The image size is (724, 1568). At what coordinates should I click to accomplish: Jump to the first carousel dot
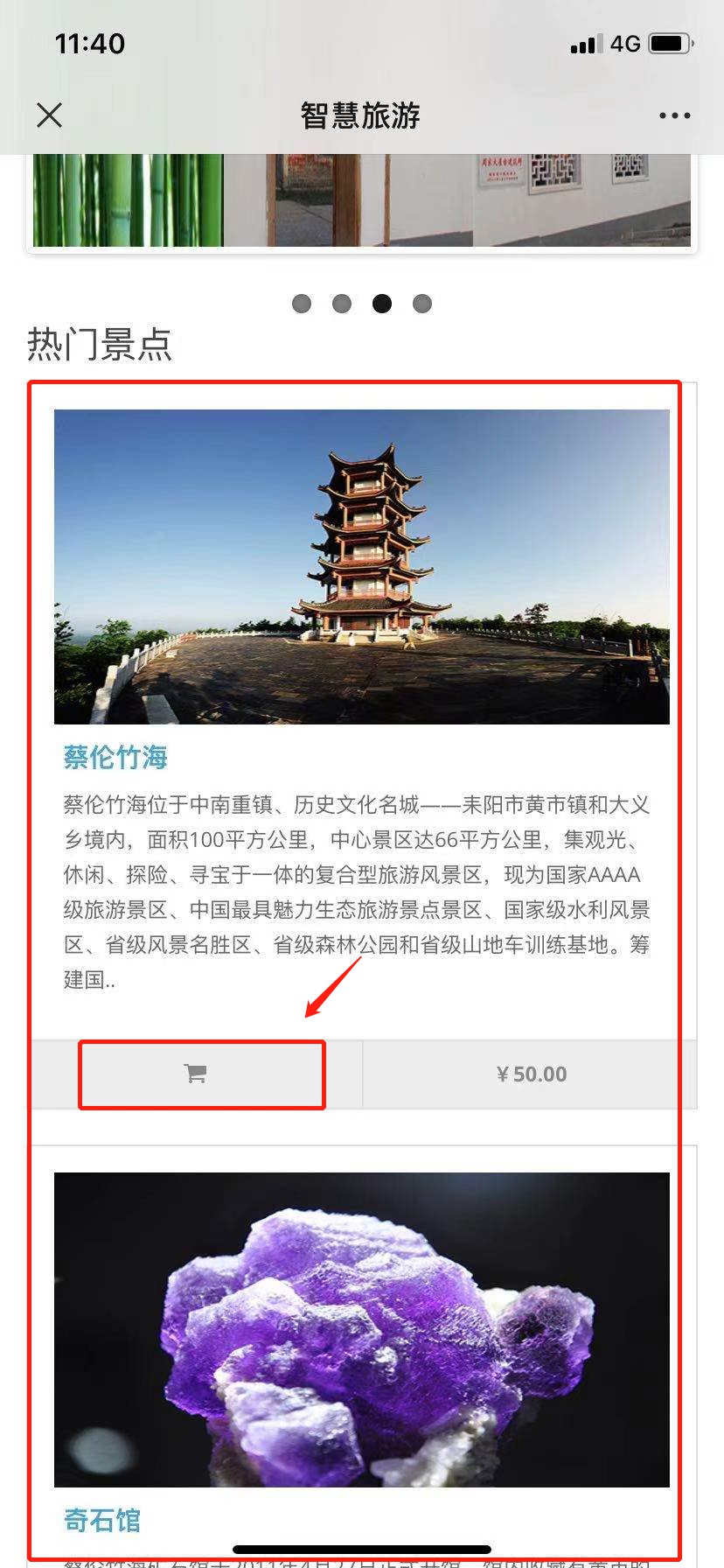pos(302,304)
